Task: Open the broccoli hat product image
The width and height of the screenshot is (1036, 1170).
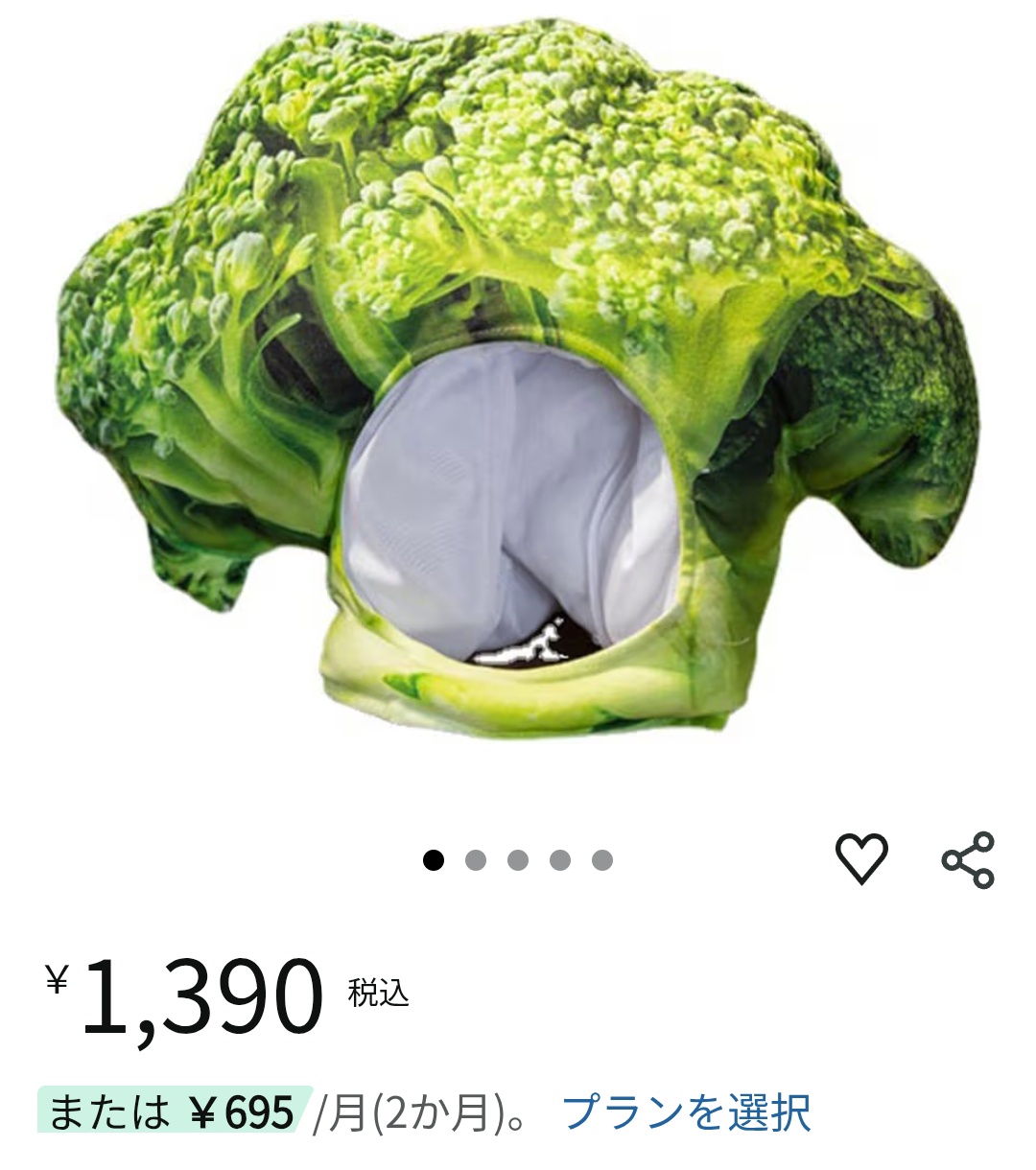Action: pos(518,384)
